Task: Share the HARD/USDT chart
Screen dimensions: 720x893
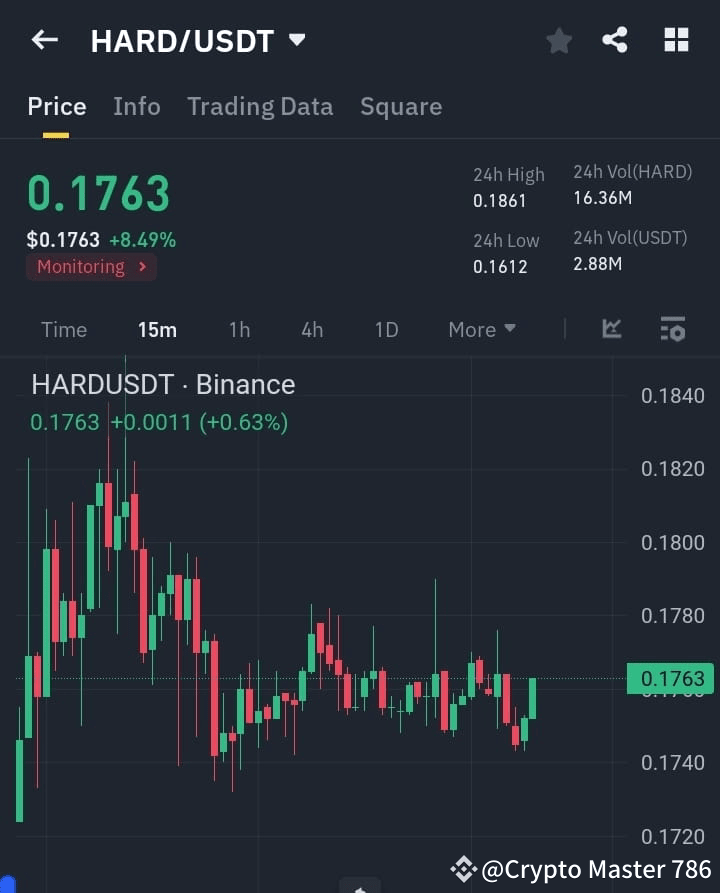Action: (615, 40)
